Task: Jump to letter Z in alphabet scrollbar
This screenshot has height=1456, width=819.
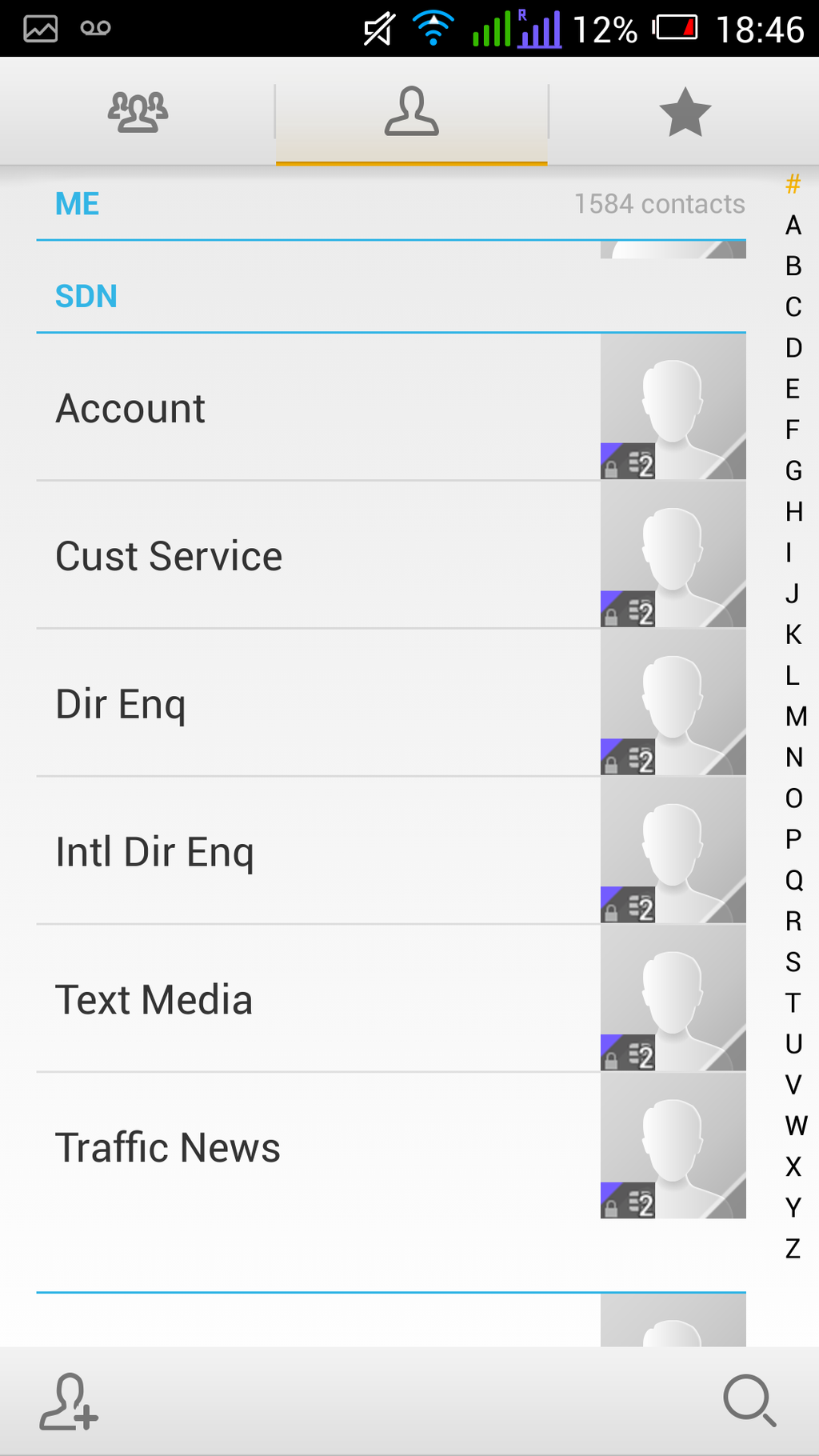Action: (x=793, y=1246)
